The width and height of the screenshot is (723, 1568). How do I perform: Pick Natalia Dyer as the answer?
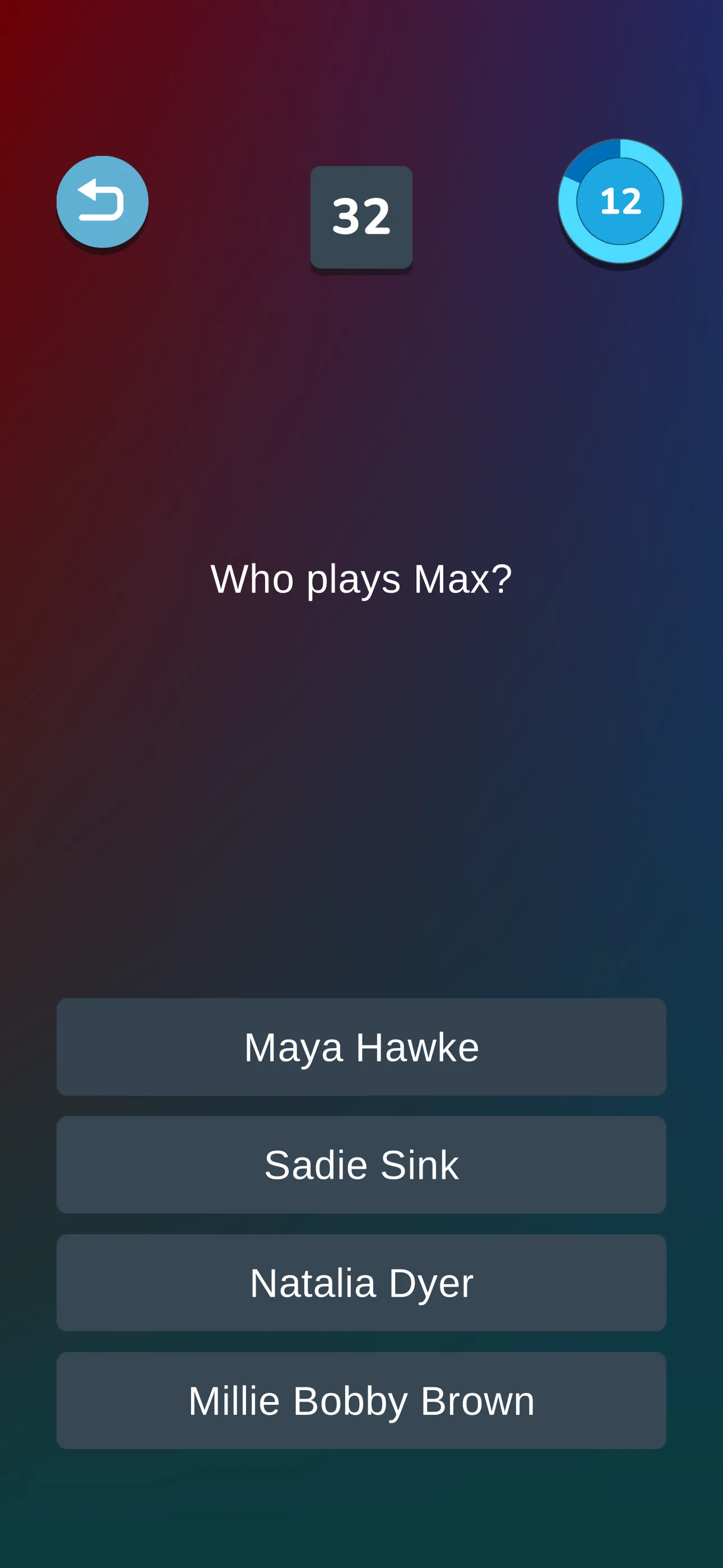tap(361, 1283)
